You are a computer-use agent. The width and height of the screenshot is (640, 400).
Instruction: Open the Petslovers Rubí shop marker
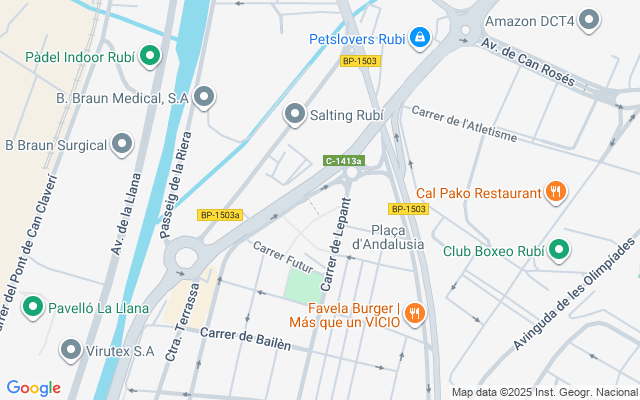(x=420, y=39)
